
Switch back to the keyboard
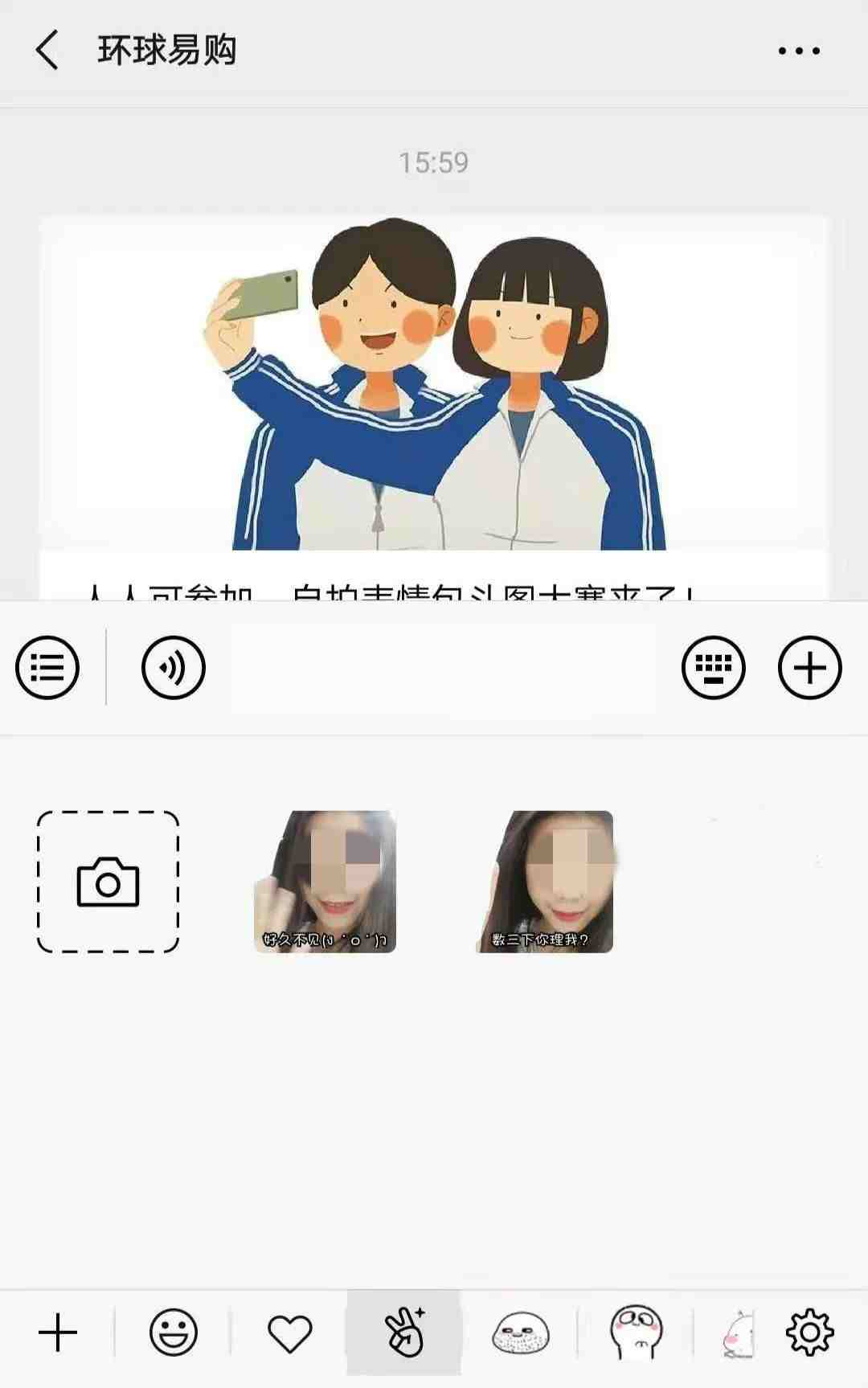coord(713,667)
